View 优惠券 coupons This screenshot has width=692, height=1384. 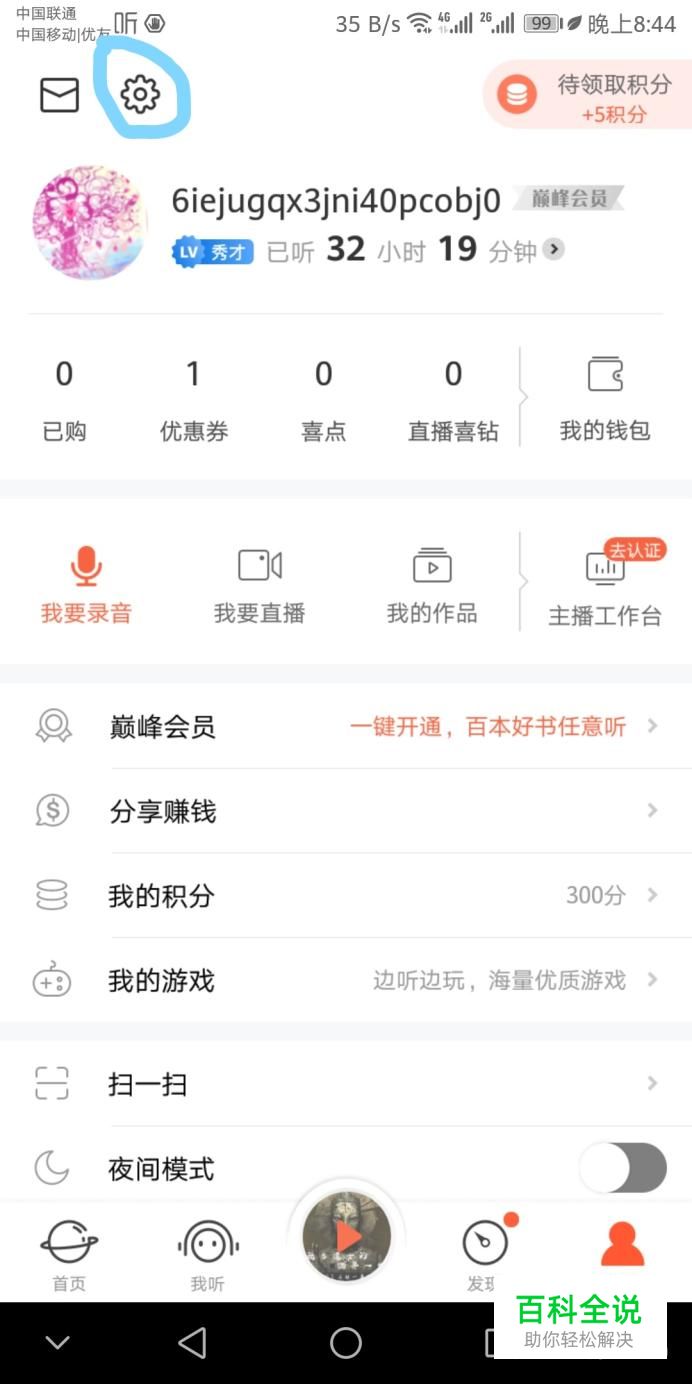[x=194, y=399]
